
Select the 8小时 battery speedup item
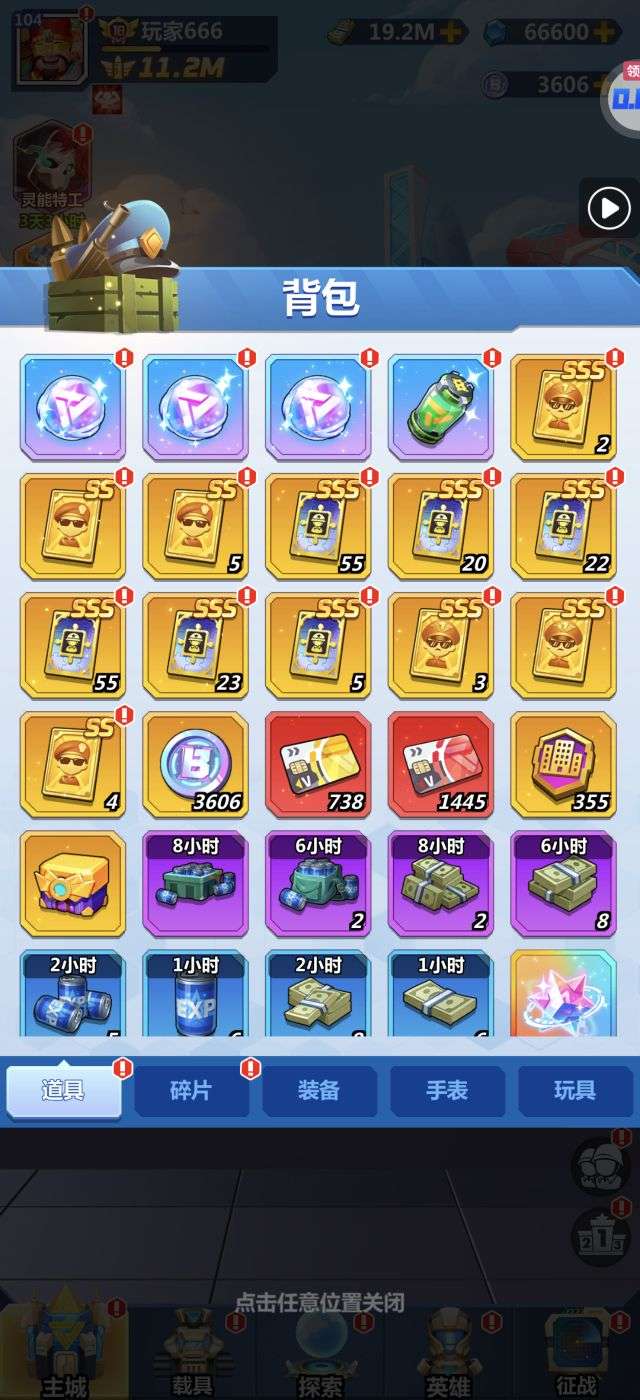pos(195,884)
